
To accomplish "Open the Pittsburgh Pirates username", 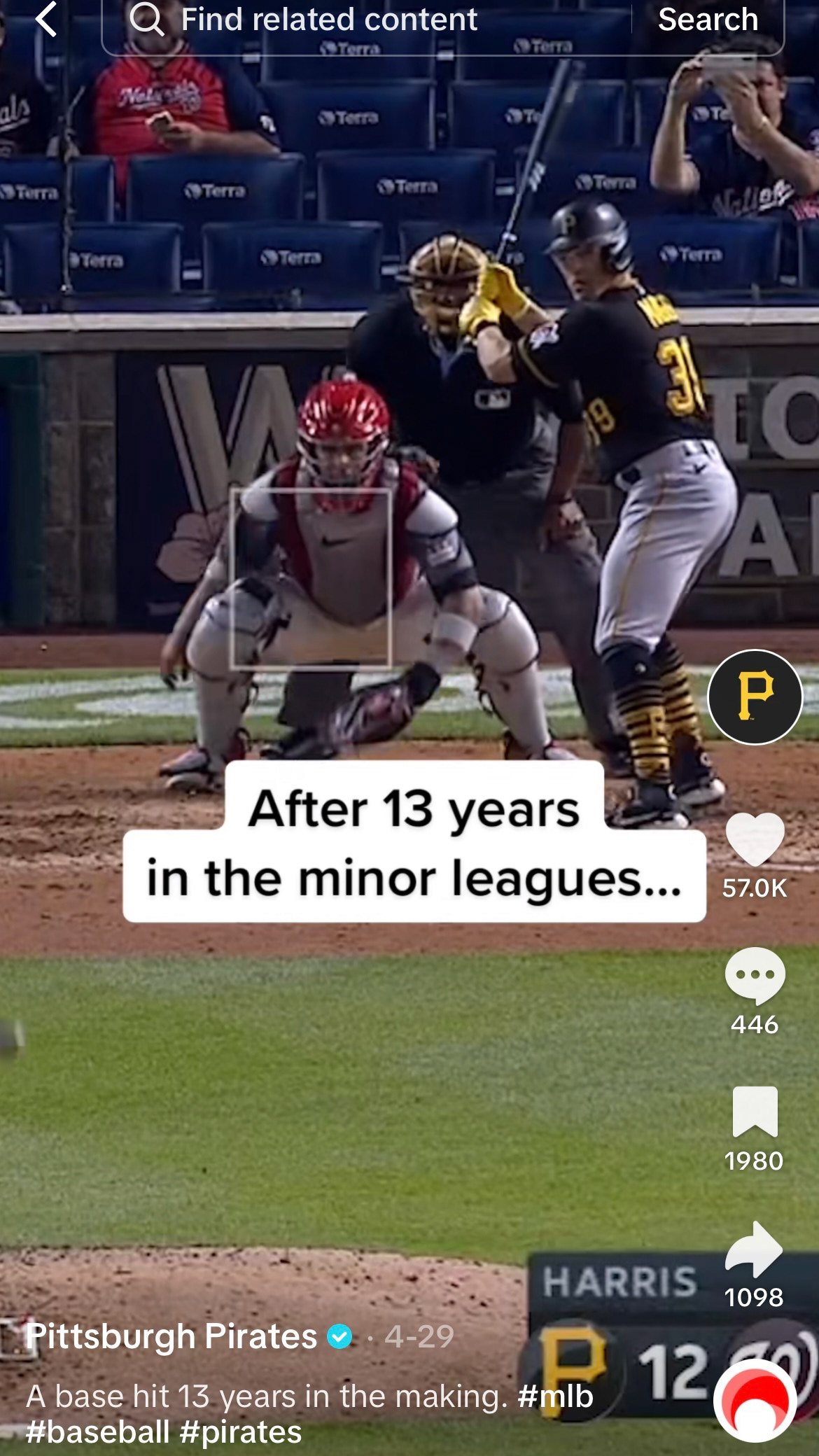I will tap(171, 1336).
